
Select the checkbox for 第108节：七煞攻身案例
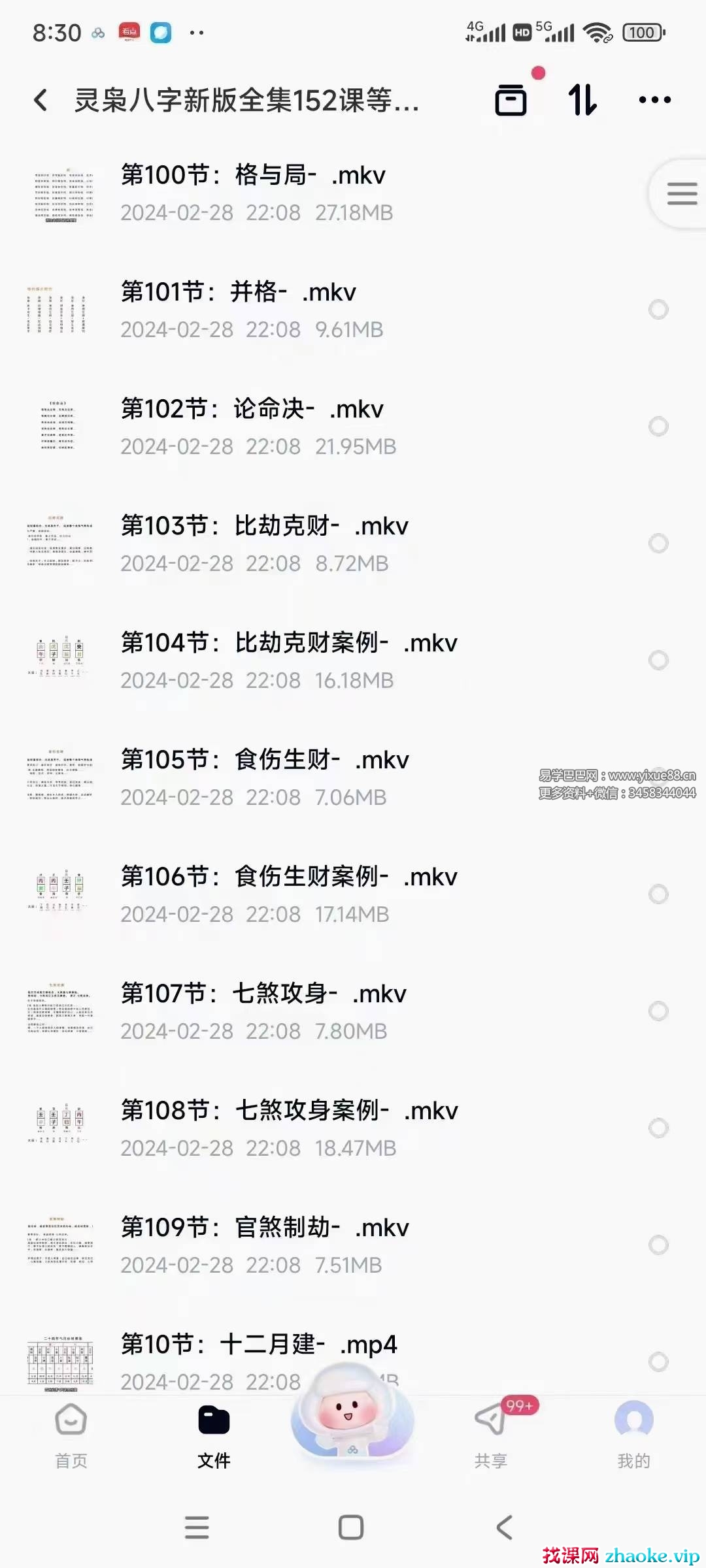(x=658, y=1128)
